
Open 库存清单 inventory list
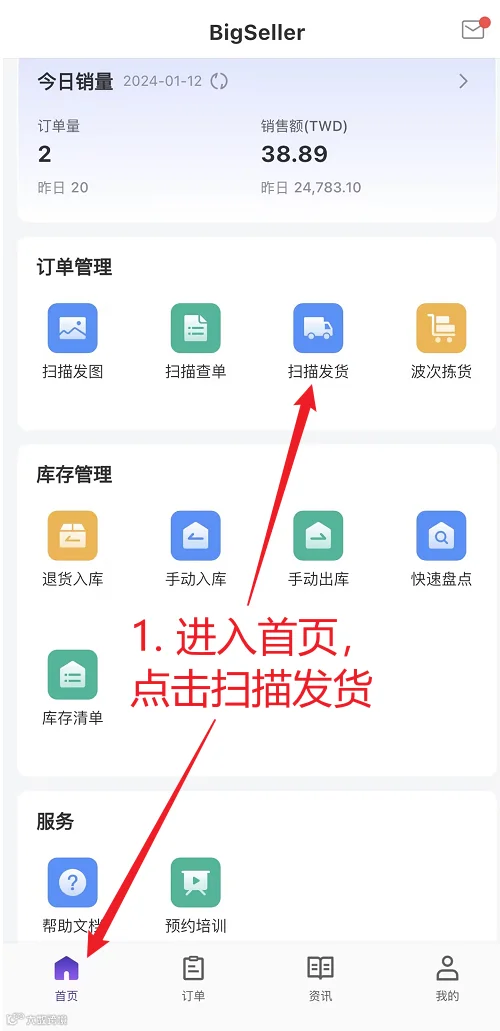[x=72, y=688]
